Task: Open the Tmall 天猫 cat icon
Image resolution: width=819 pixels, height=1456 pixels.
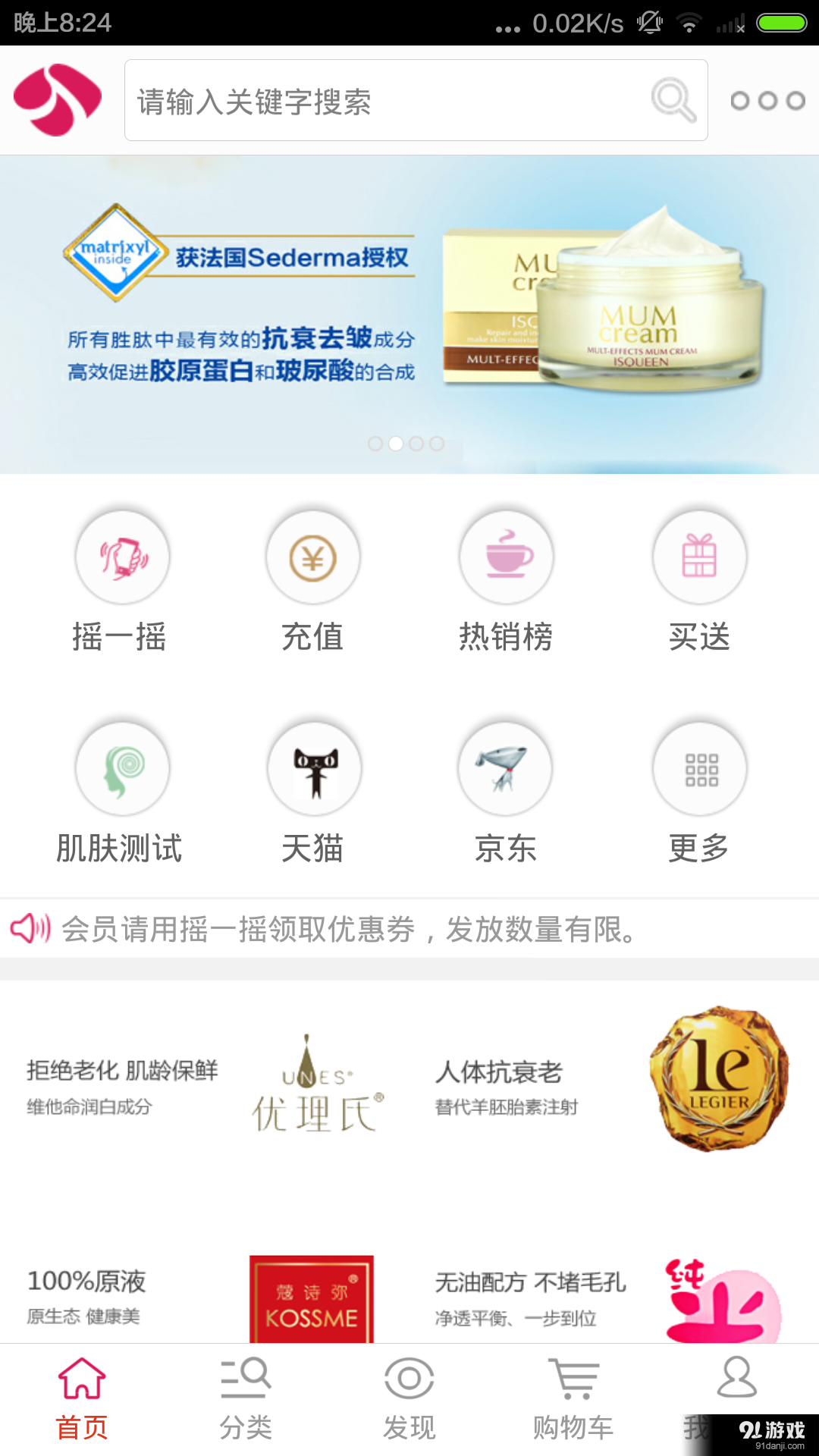Action: click(314, 767)
